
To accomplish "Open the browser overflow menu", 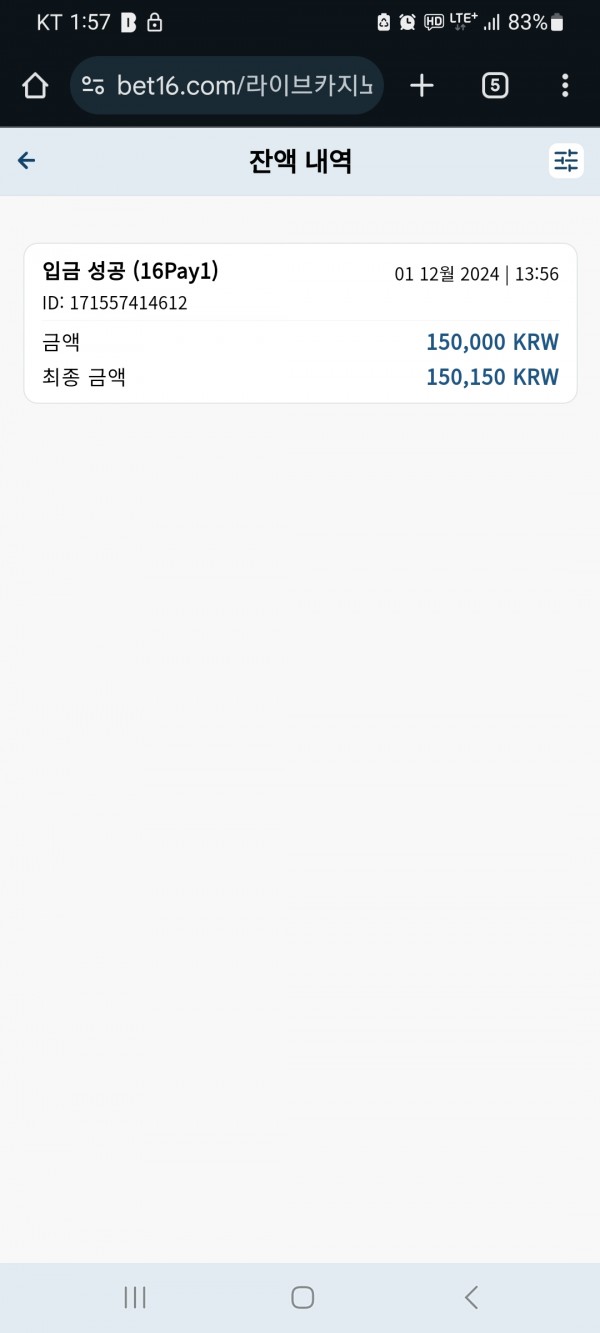I will coord(565,86).
